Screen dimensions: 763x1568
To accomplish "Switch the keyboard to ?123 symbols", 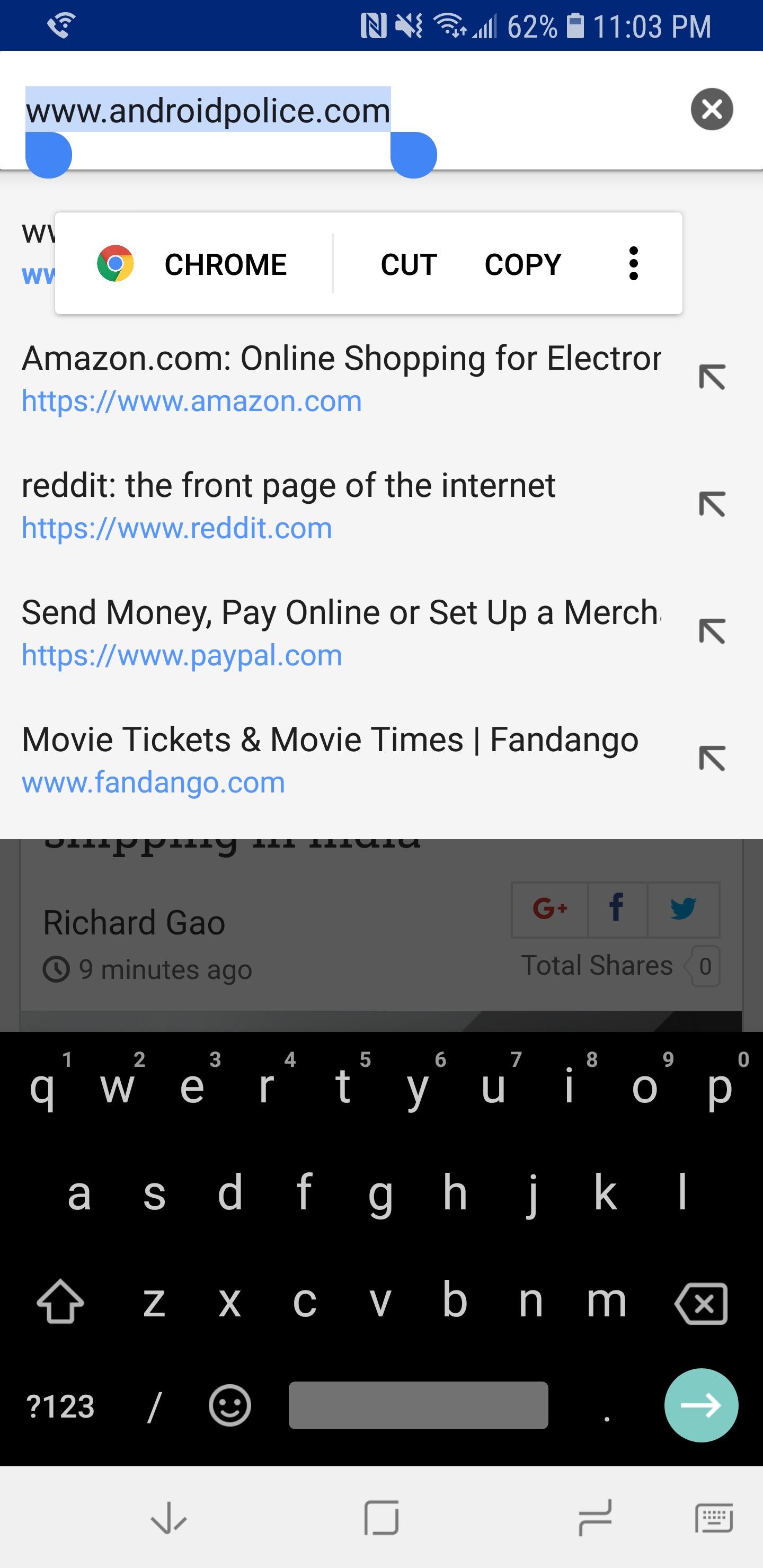I will [60, 1406].
